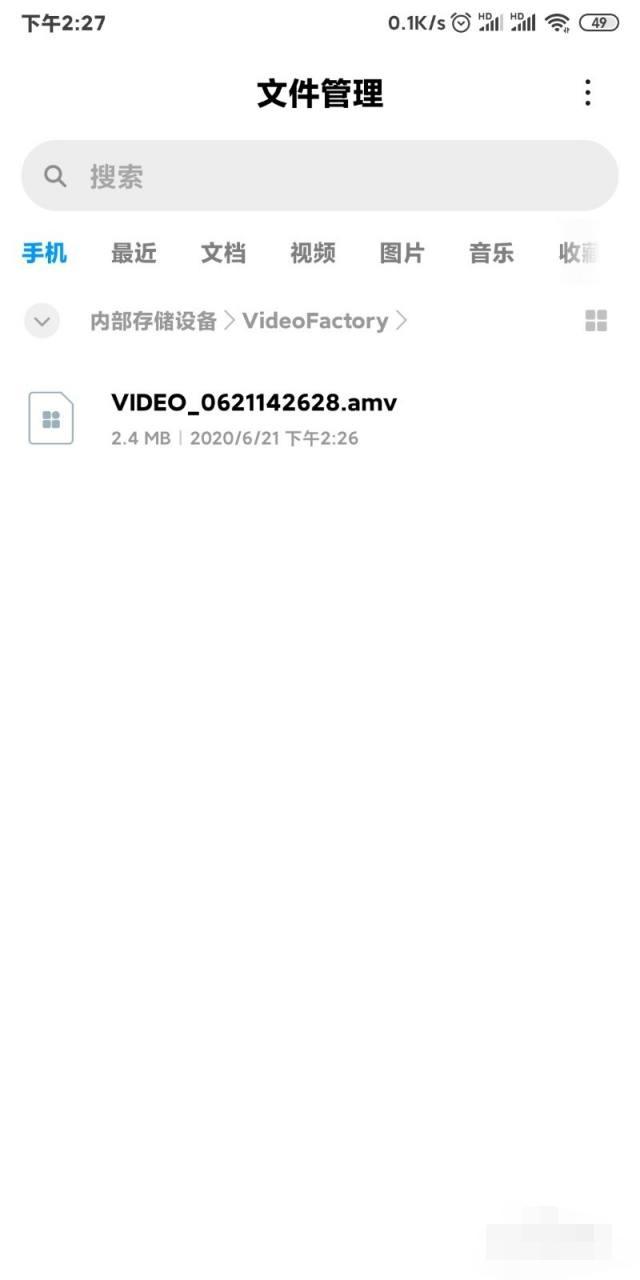The height and width of the screenshot is (1280, 640).
Task: Go to 内部存储设备 in breadcrumb
Action: [153, 321]
